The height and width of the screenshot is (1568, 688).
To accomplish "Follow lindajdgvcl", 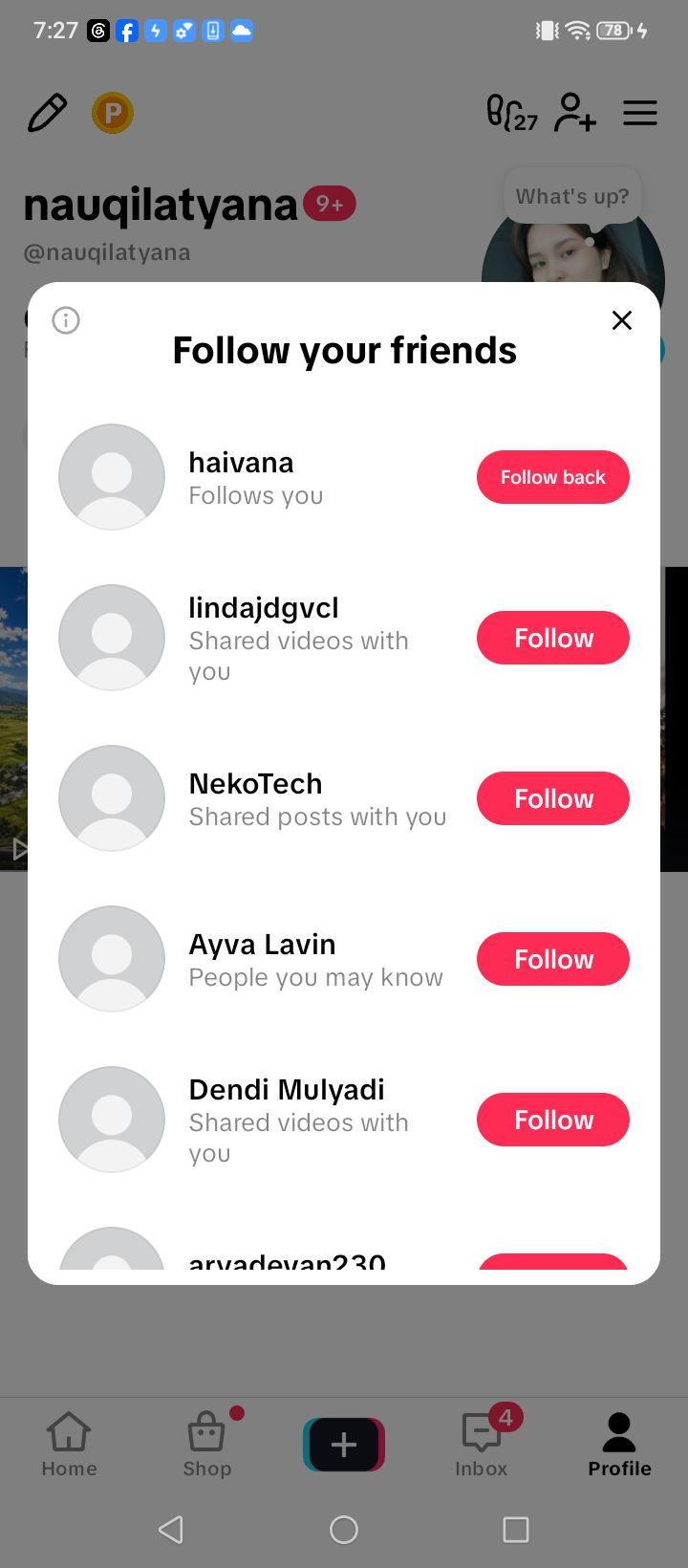I will 553,638.
